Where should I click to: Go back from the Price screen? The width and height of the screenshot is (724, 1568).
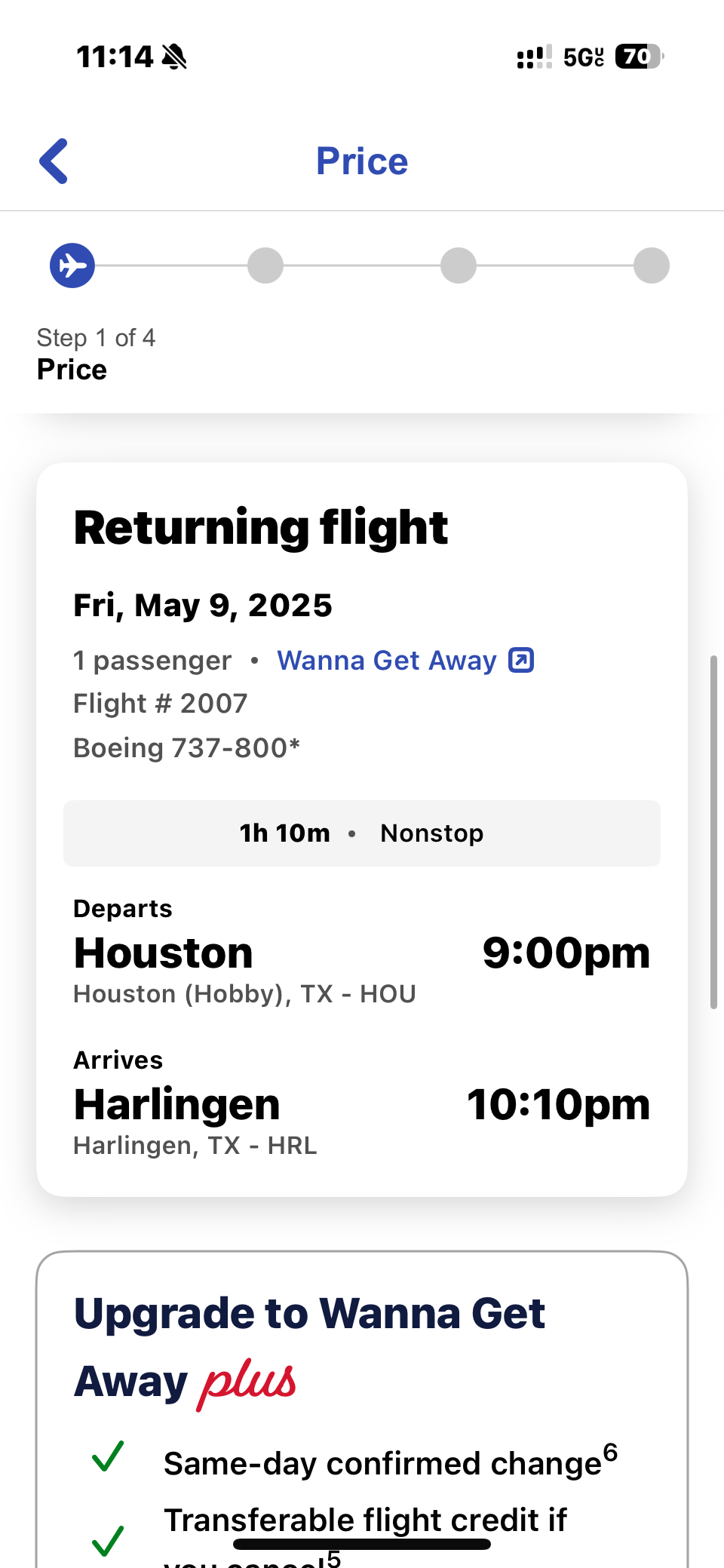pyautogui.click(x=54, y=161)
